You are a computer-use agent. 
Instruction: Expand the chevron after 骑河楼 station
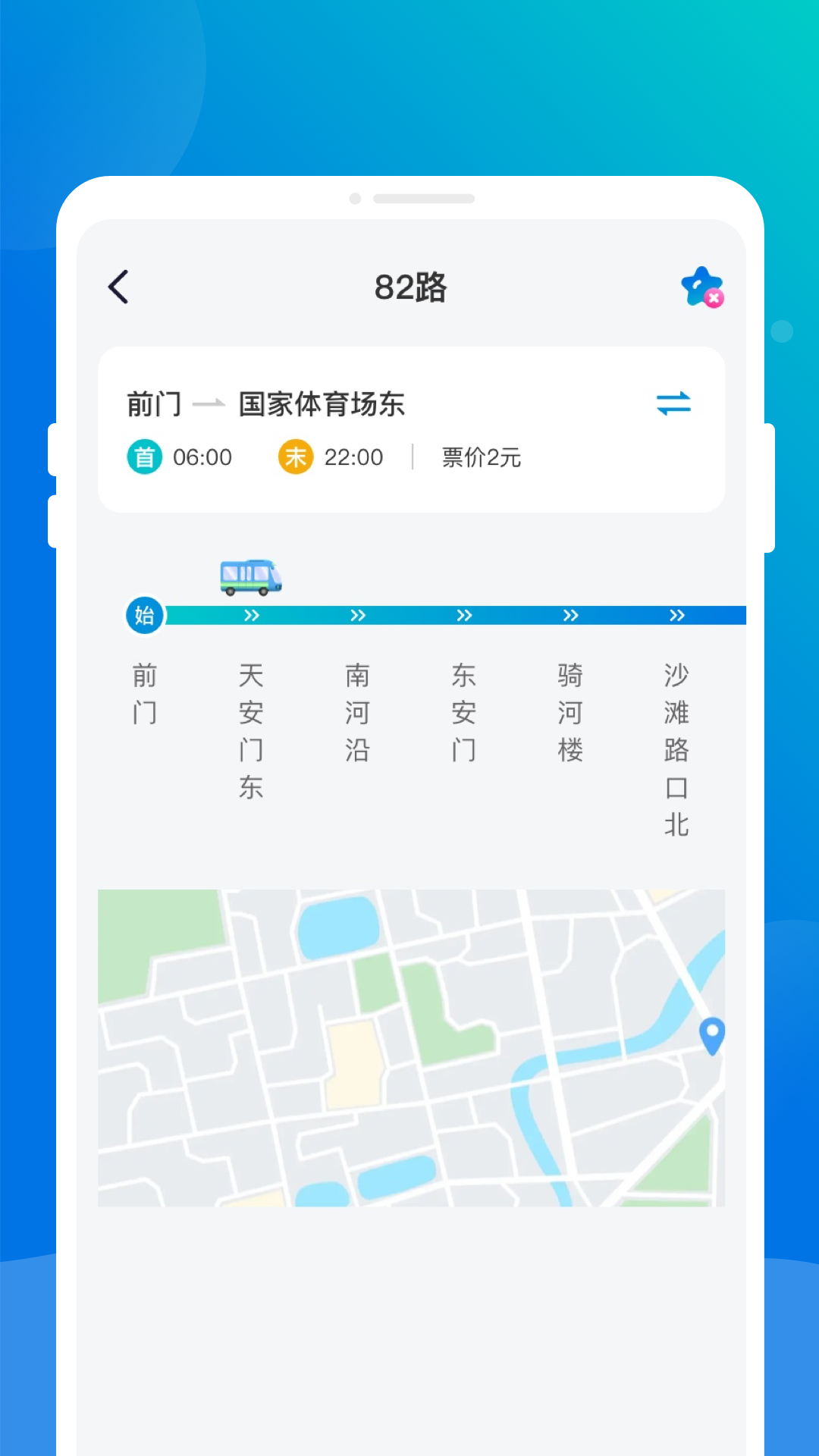[x=675, y=616]
